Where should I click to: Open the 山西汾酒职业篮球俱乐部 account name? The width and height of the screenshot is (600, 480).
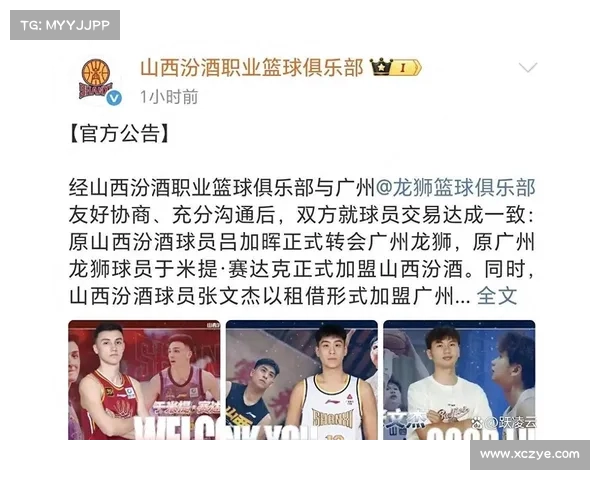coord(251,68)
